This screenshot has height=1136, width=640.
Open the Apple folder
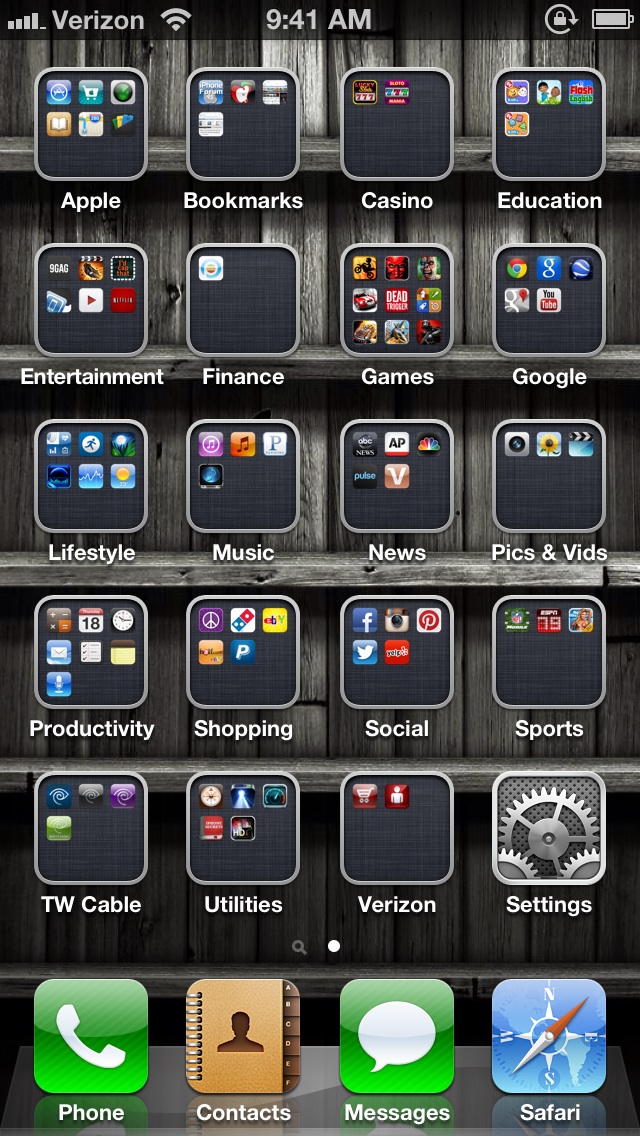(91, 124)
